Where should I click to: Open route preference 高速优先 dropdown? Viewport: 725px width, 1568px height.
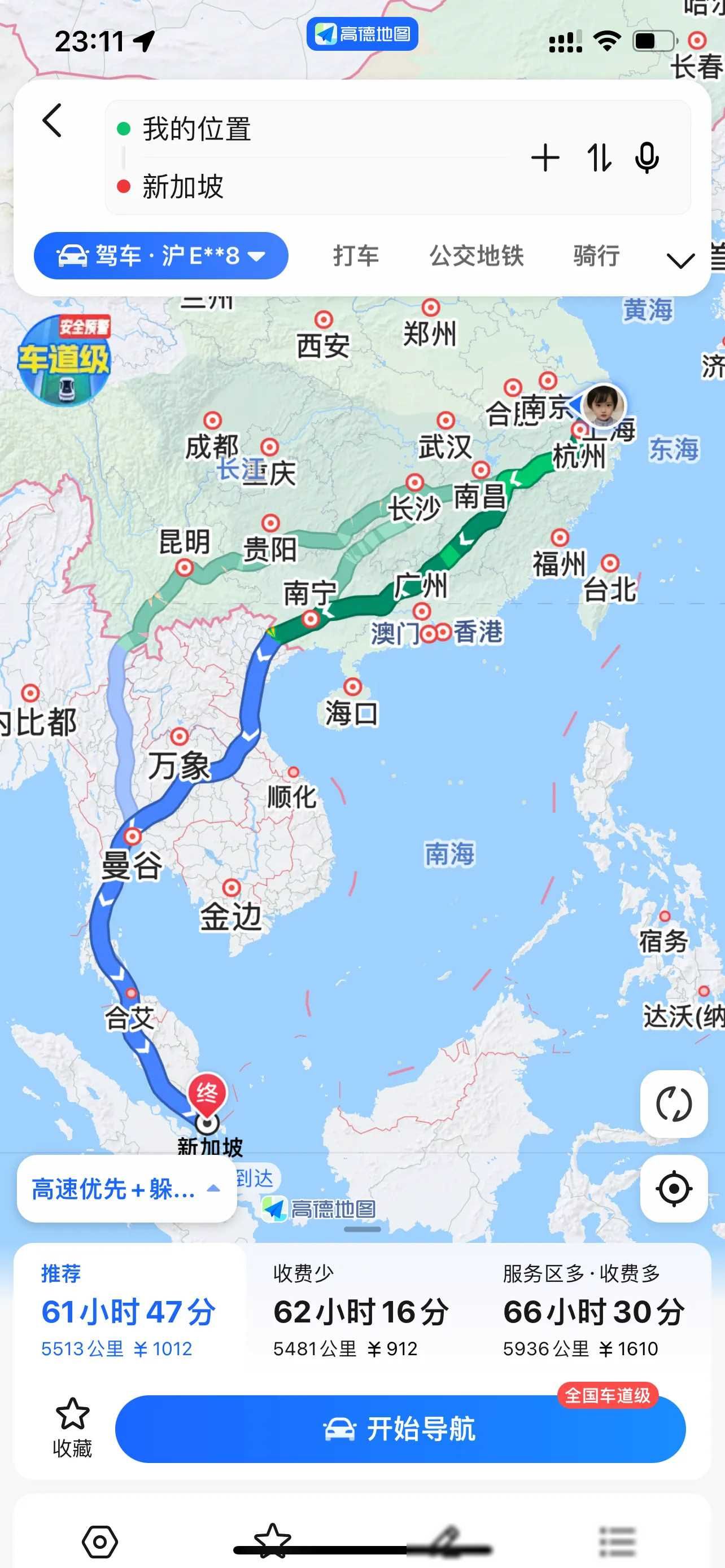(x=126, y=1189)
